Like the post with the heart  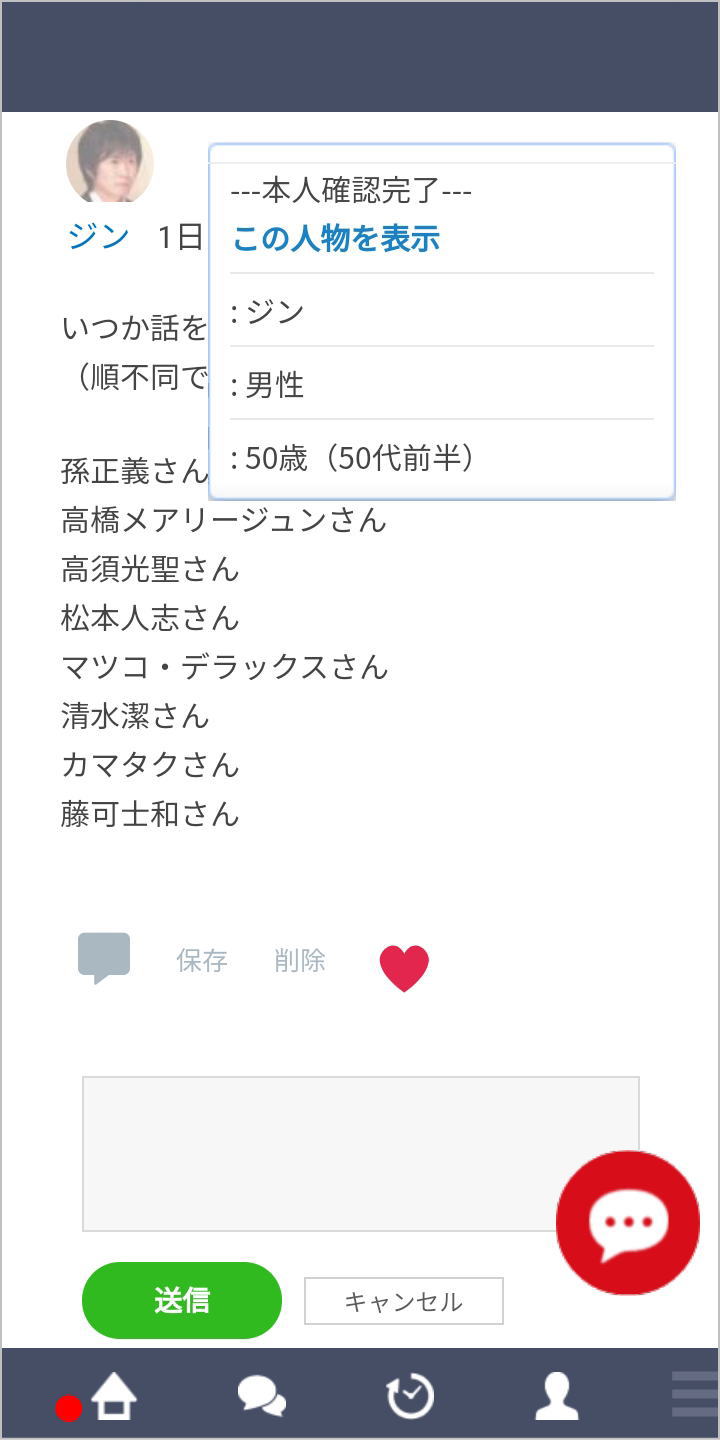(404, 968)
